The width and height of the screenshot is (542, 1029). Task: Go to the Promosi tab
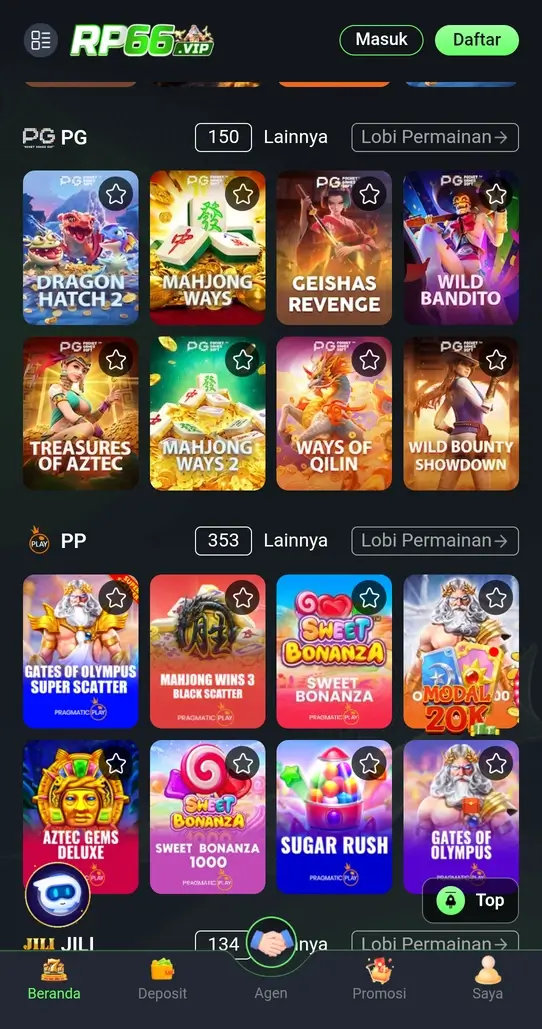coord(379,978)
